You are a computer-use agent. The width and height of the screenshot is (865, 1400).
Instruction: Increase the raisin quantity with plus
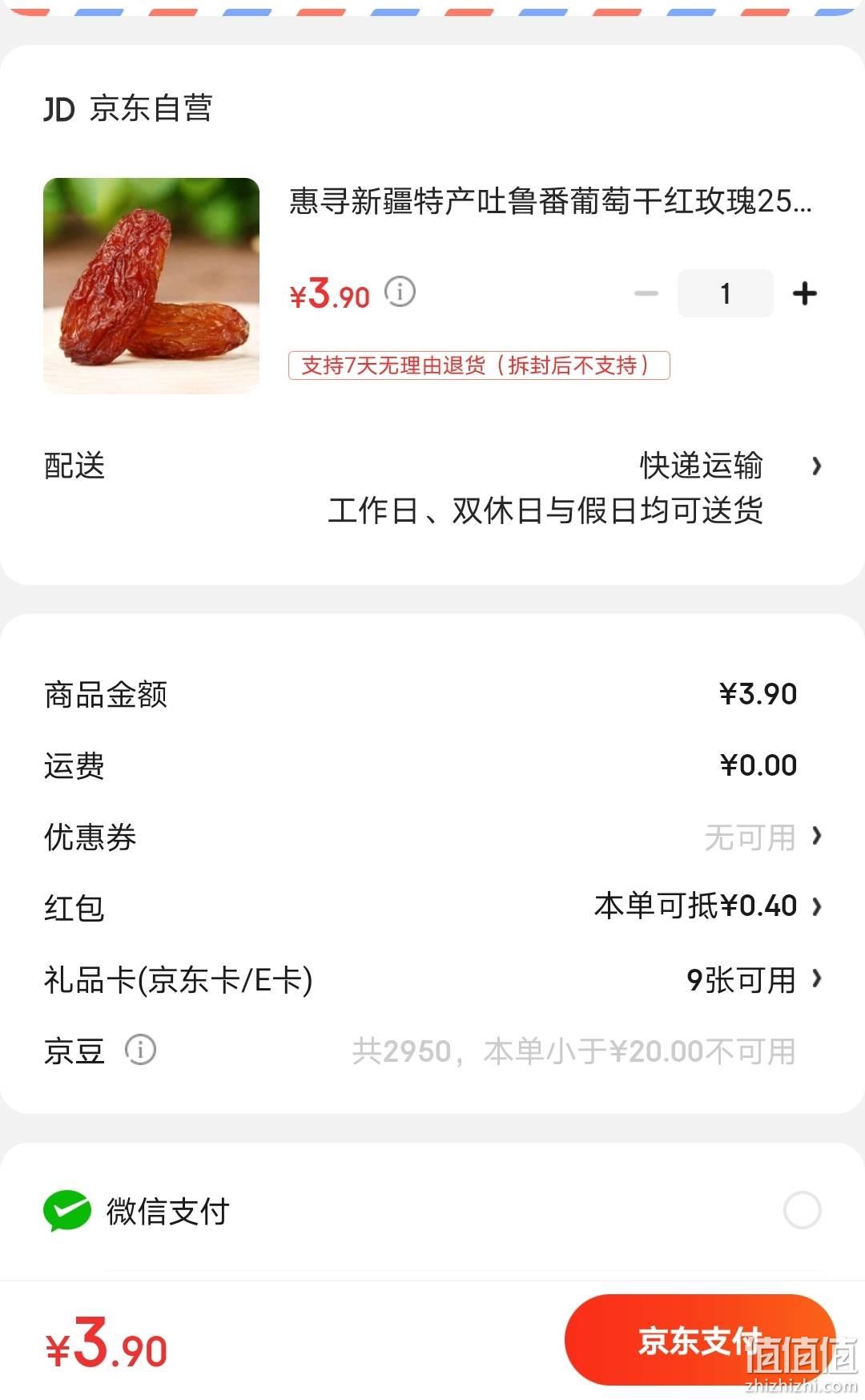(x=804, y=293)
